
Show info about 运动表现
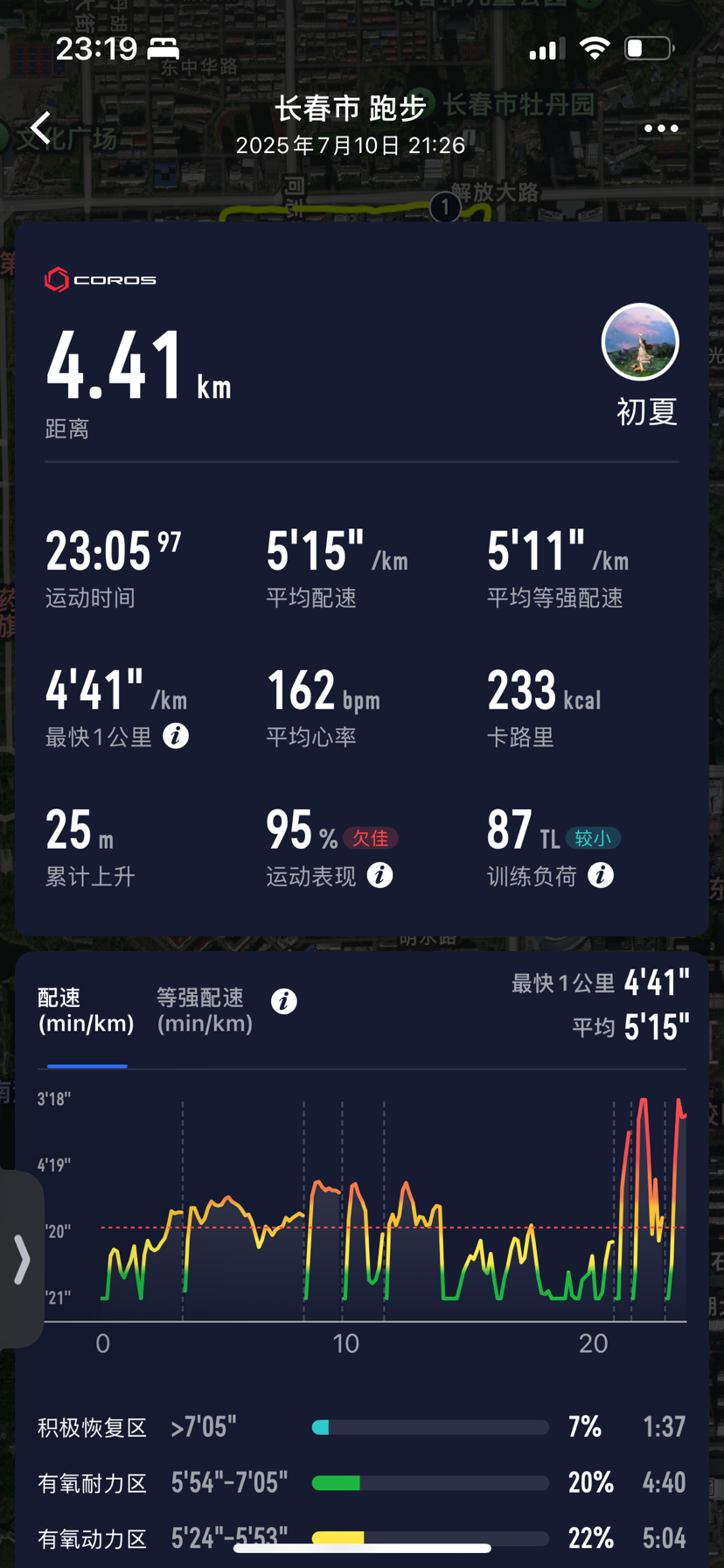pos(379,875)
